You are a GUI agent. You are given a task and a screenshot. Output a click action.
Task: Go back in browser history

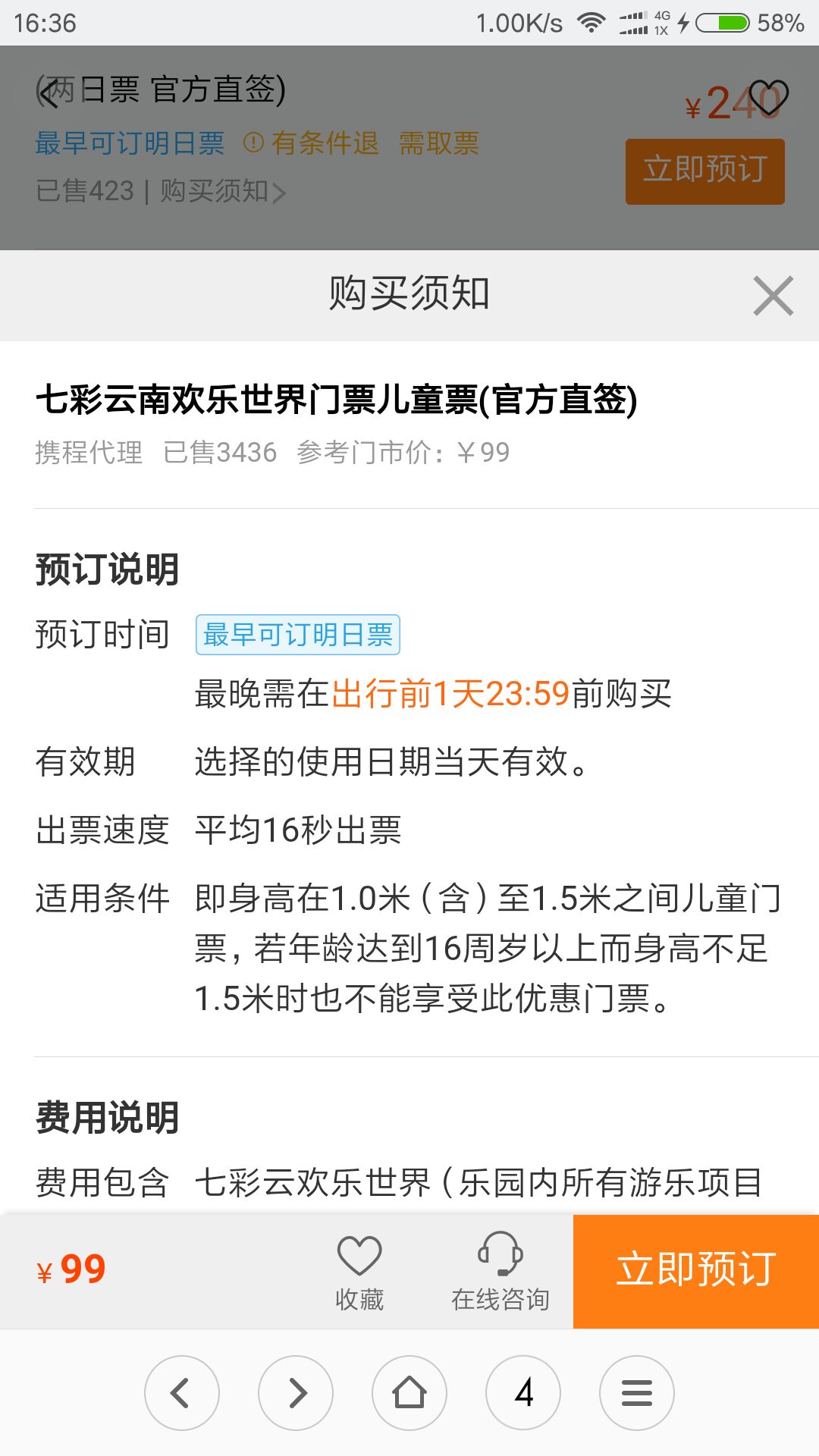tap(182, 1393)
